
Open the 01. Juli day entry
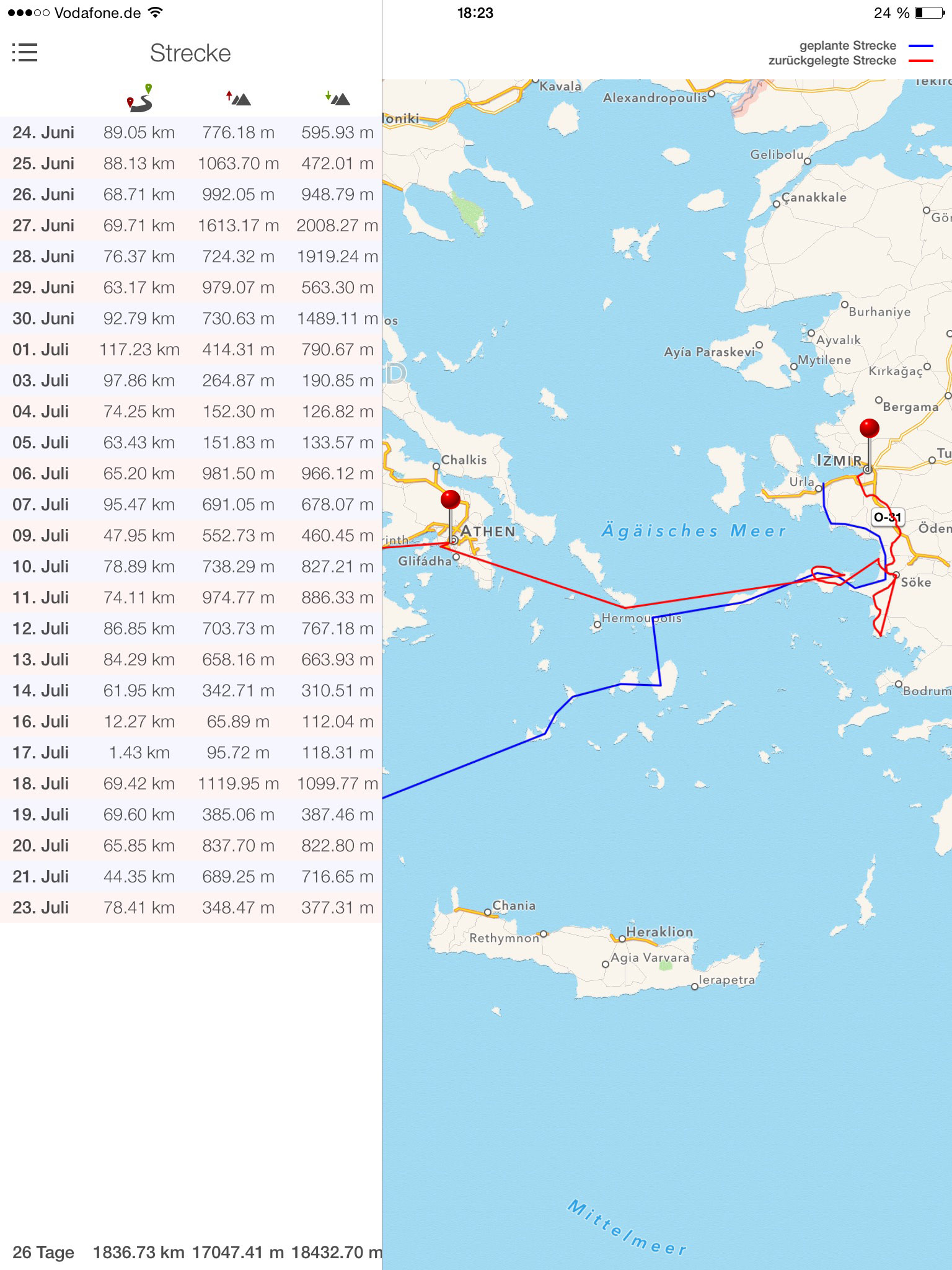pos(190,350)
